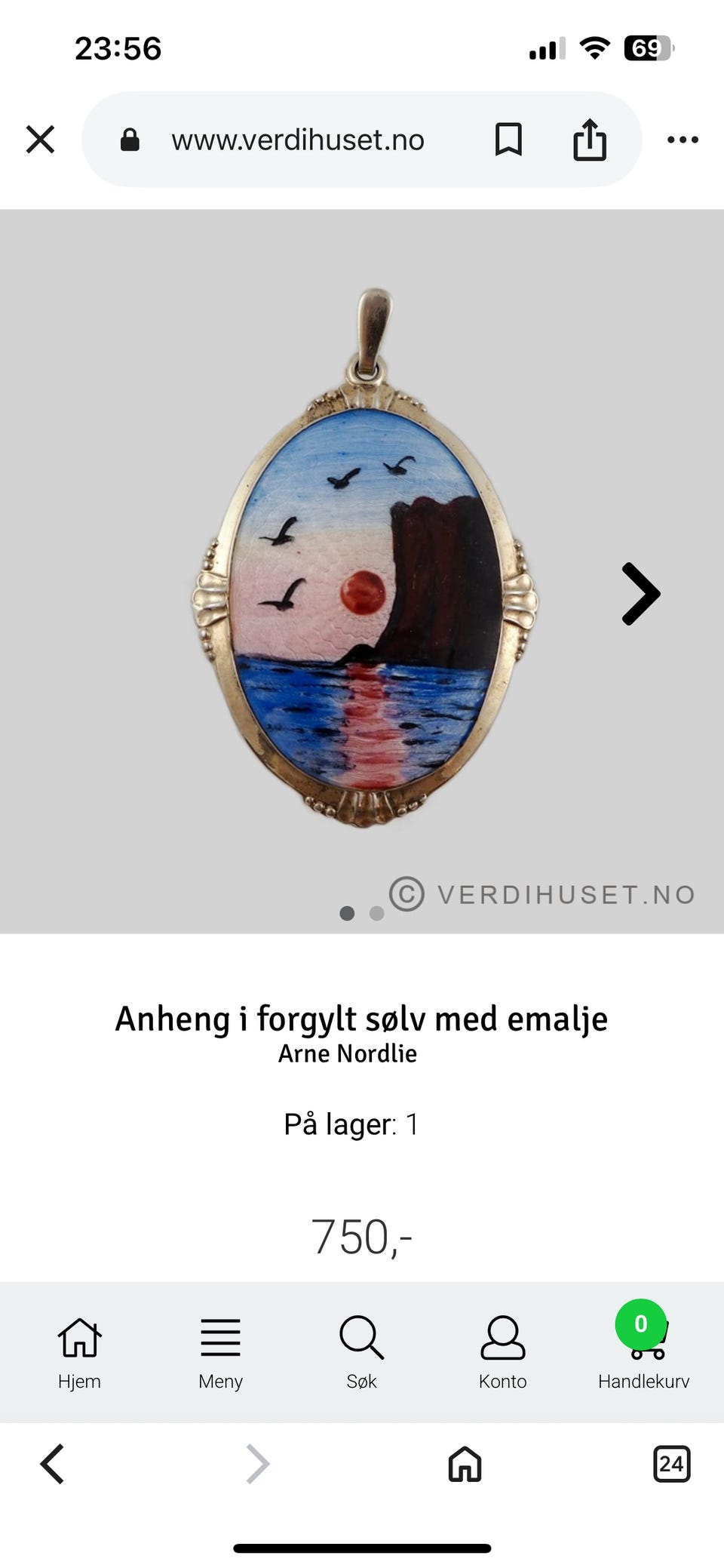Open the browser options three-dot menu
This screenshot has height=1568, width=724.
[683, 139]
